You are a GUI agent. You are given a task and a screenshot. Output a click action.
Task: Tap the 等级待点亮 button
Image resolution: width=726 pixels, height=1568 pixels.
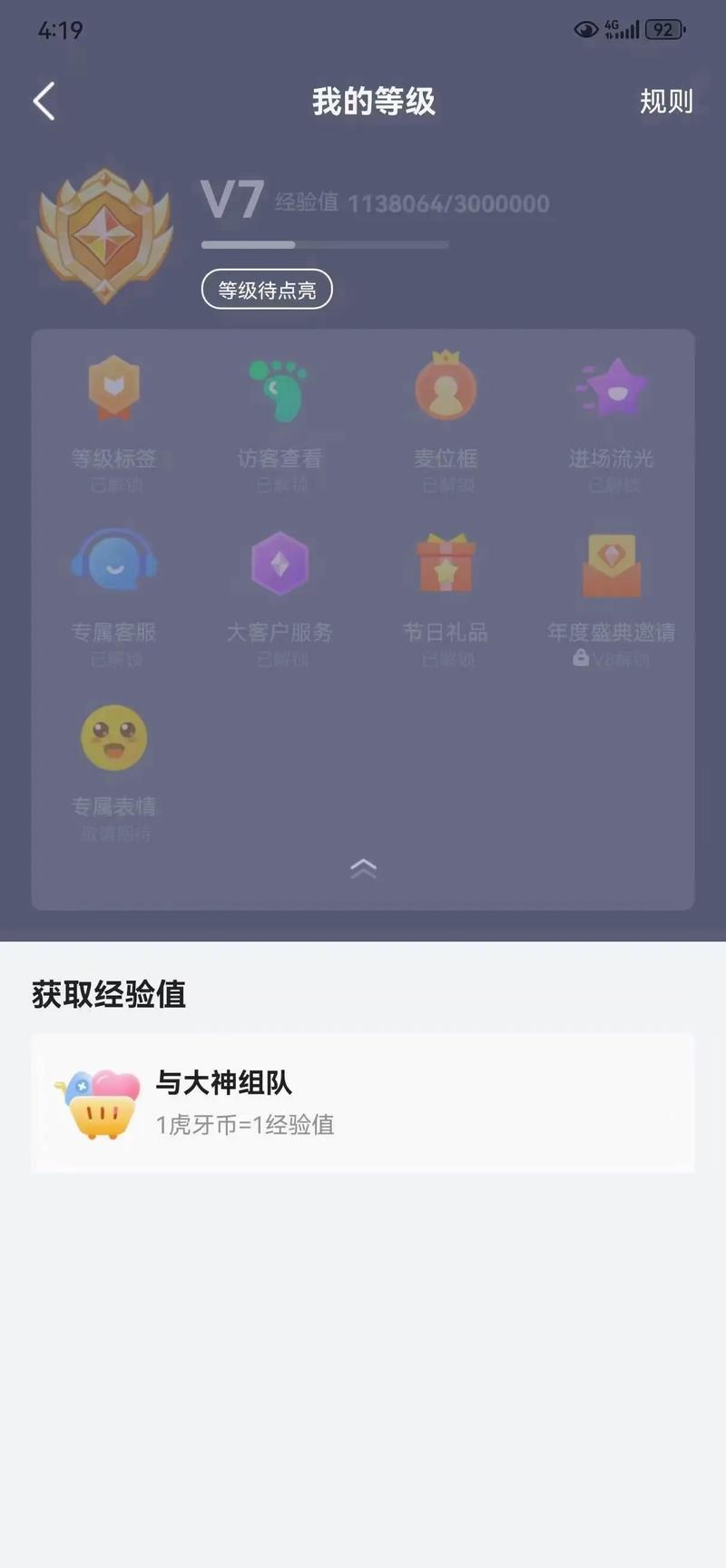click(267, 289)
